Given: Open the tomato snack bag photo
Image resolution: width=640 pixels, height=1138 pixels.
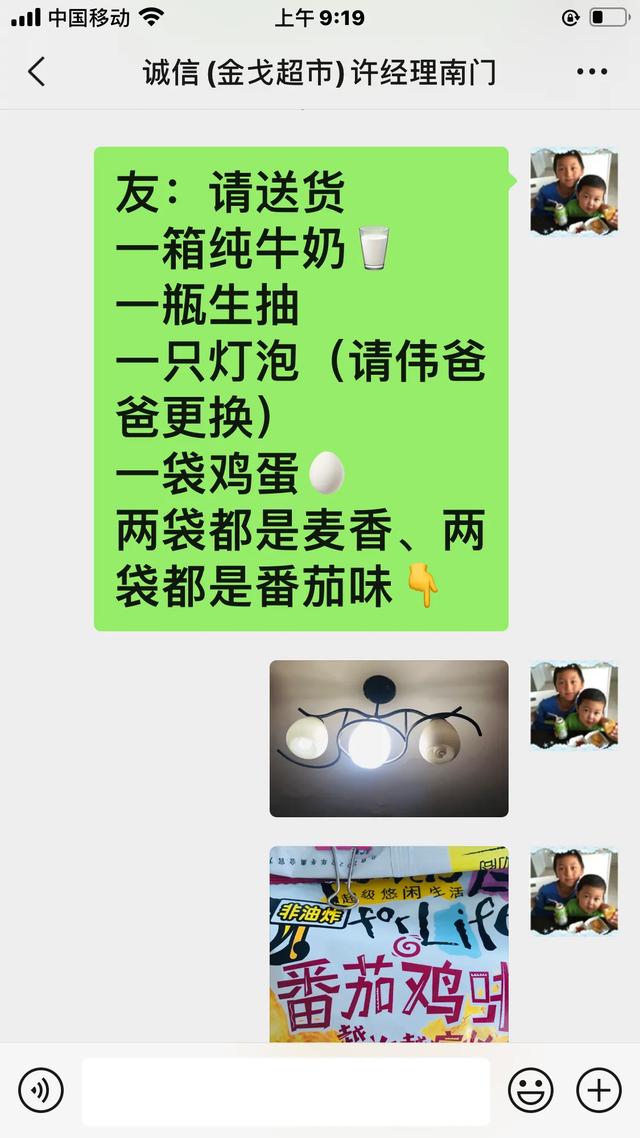Looking at the screenshot, I should click(x=389, y=944).
